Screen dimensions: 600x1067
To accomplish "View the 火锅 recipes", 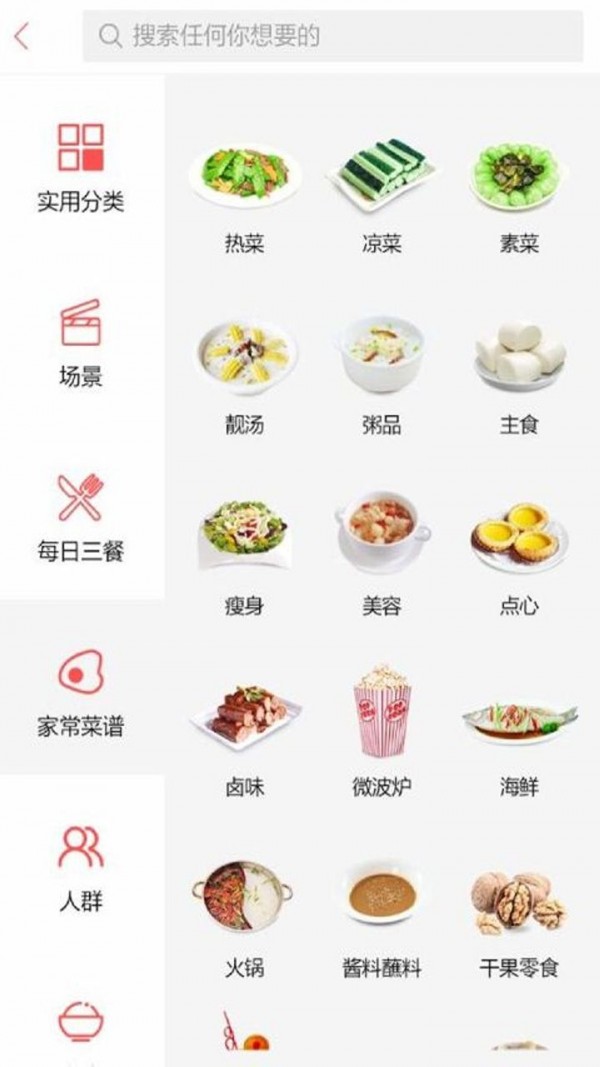I will [245, 915].
